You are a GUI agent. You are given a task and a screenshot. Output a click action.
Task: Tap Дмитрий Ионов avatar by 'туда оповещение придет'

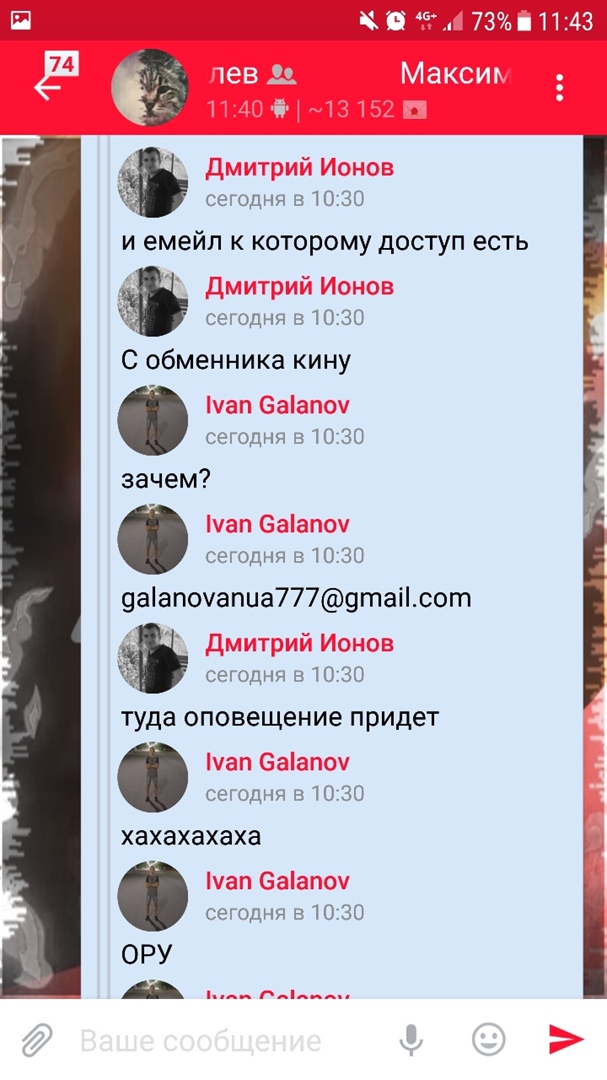pyautogui.click(x=153, y=658)
